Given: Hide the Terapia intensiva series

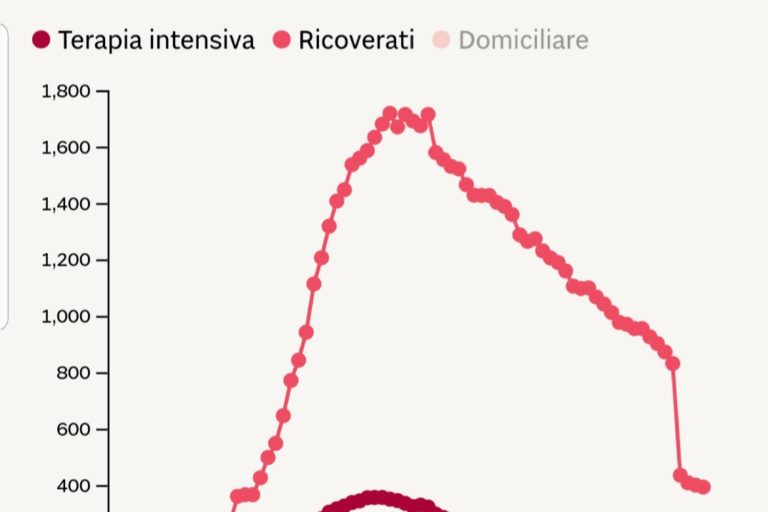Looking at the screenshot, I should pos(143,41).
